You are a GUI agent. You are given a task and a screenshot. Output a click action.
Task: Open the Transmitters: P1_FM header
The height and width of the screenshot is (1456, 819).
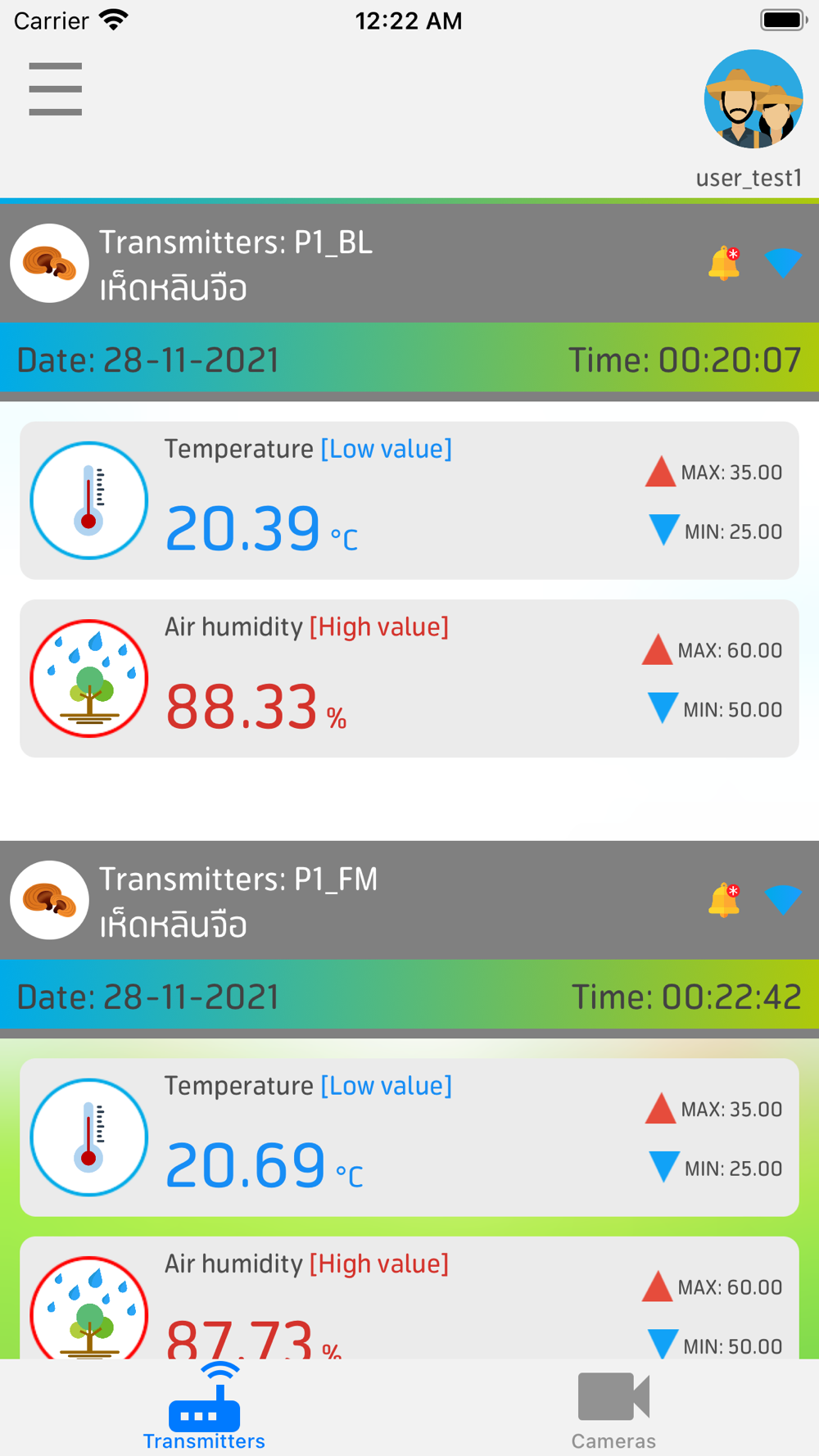click(328, 900)
